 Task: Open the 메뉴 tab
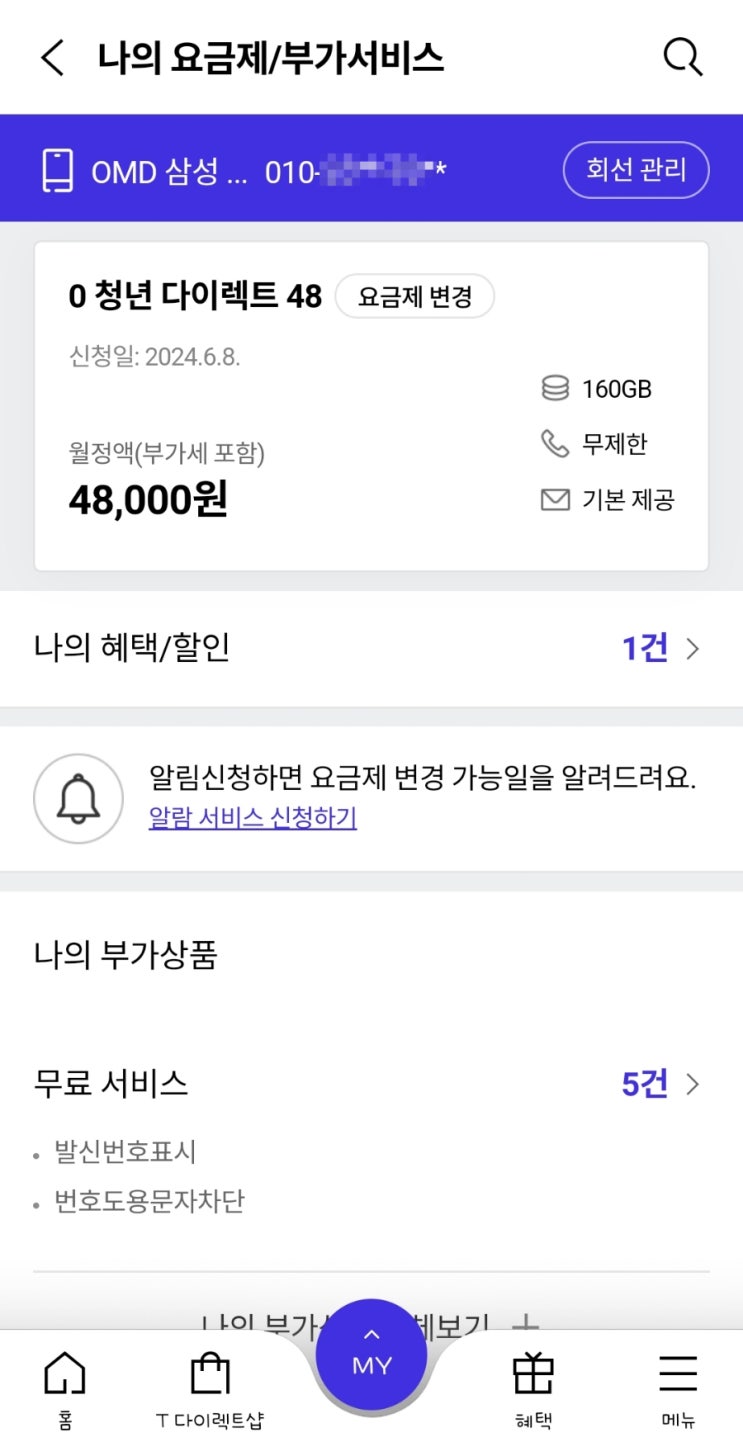pos(678,1389)
